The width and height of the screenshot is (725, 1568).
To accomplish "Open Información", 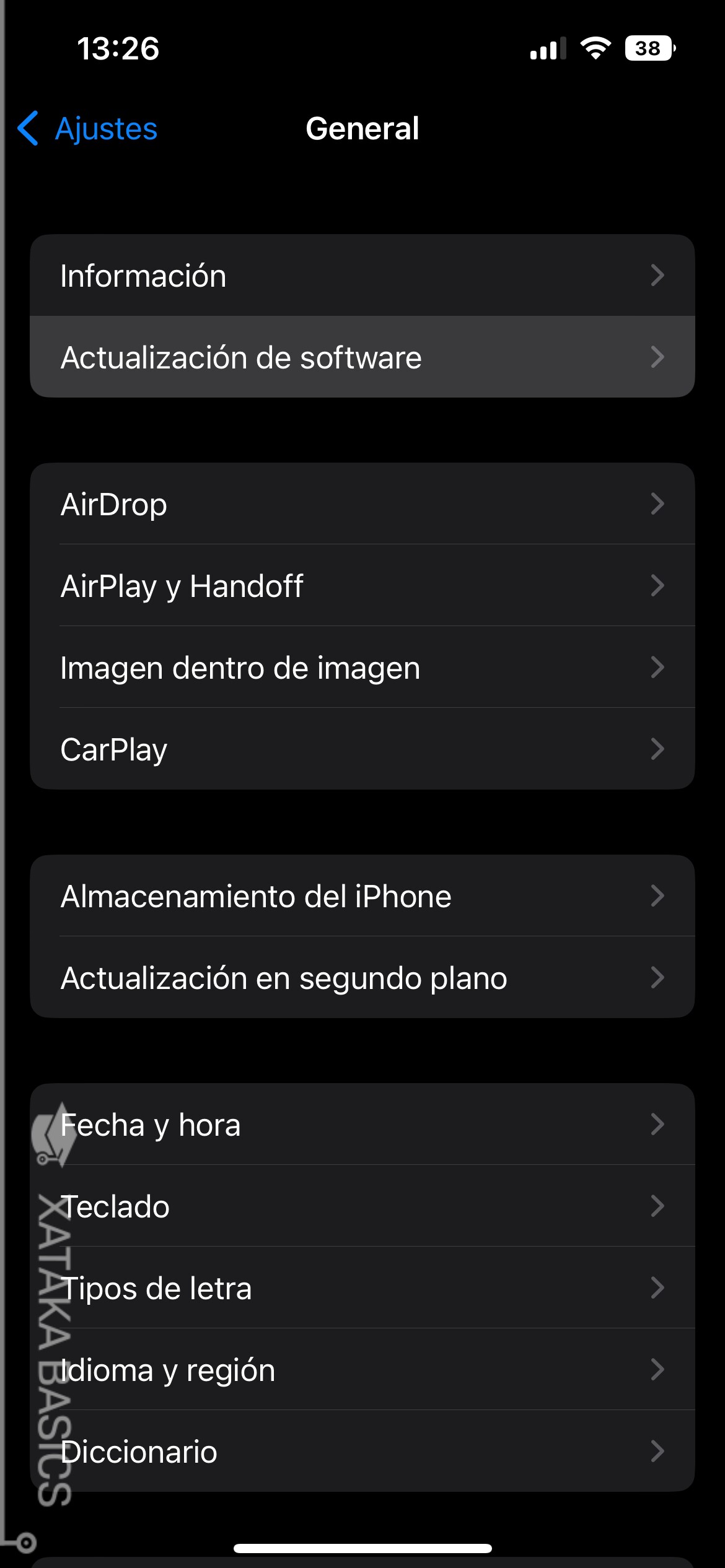I will pyautogui.click(x=362, y=276).
